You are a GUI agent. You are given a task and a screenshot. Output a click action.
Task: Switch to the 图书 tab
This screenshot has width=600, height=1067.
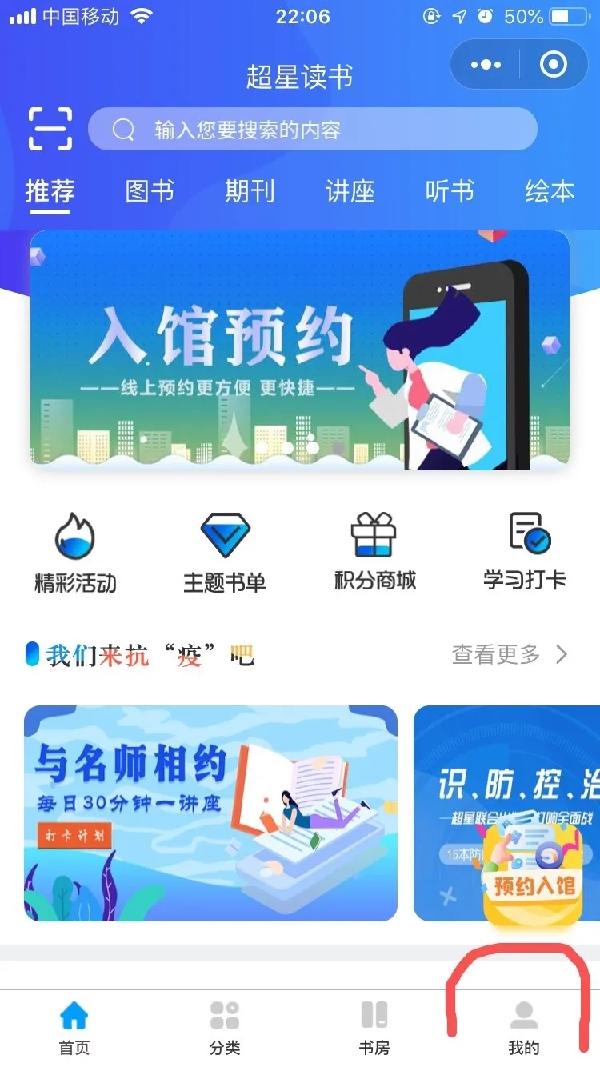(150, 191)
